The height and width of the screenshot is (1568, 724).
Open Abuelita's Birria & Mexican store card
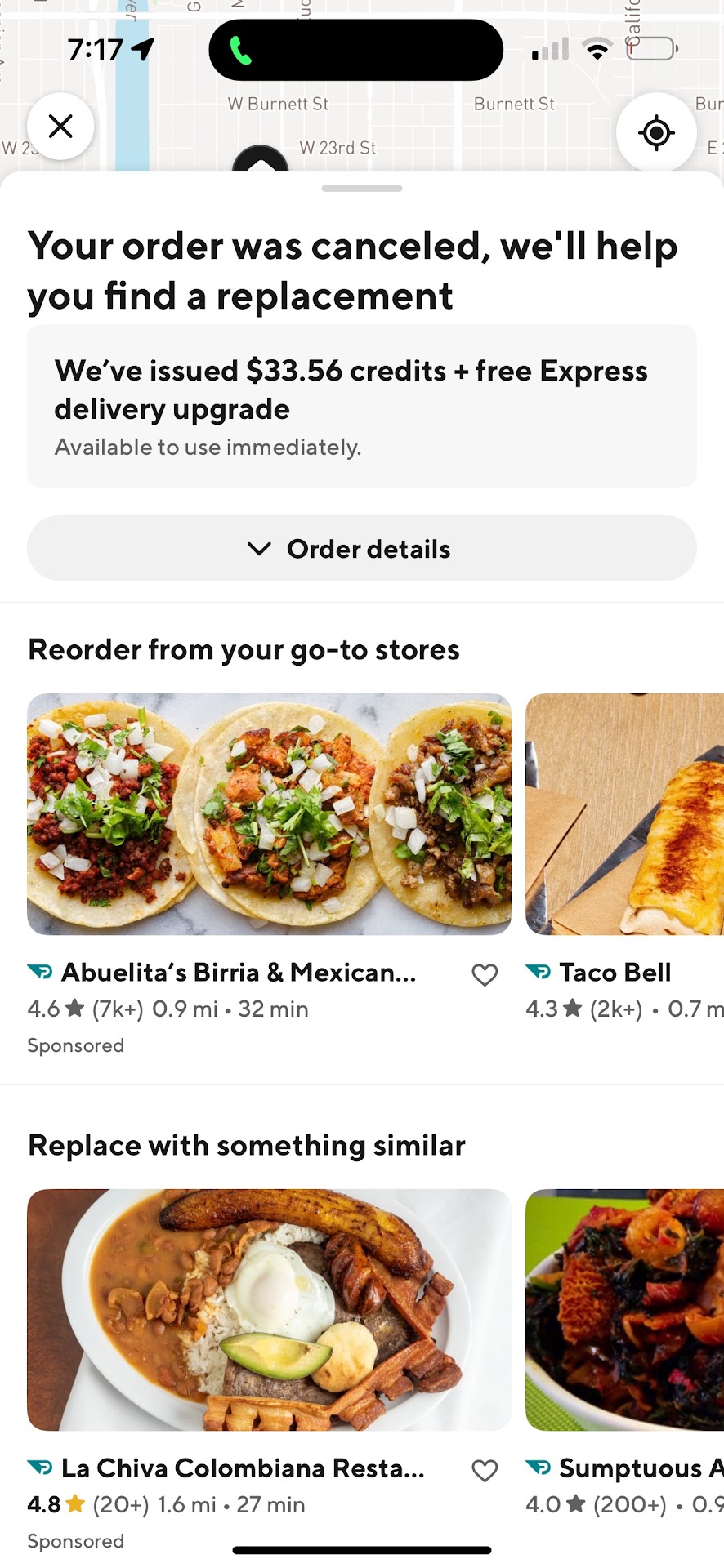[269, 814]
